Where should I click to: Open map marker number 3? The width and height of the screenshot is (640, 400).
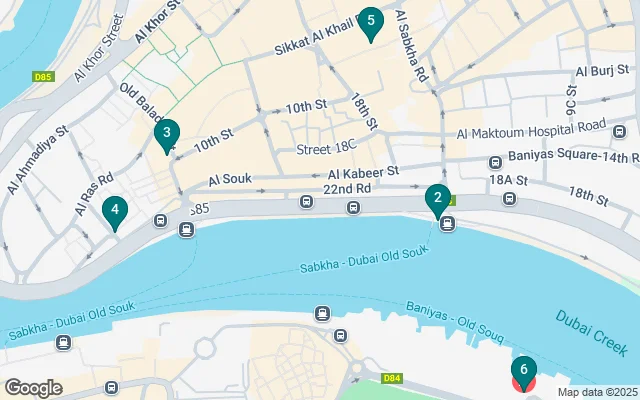[x=167, y=133]
